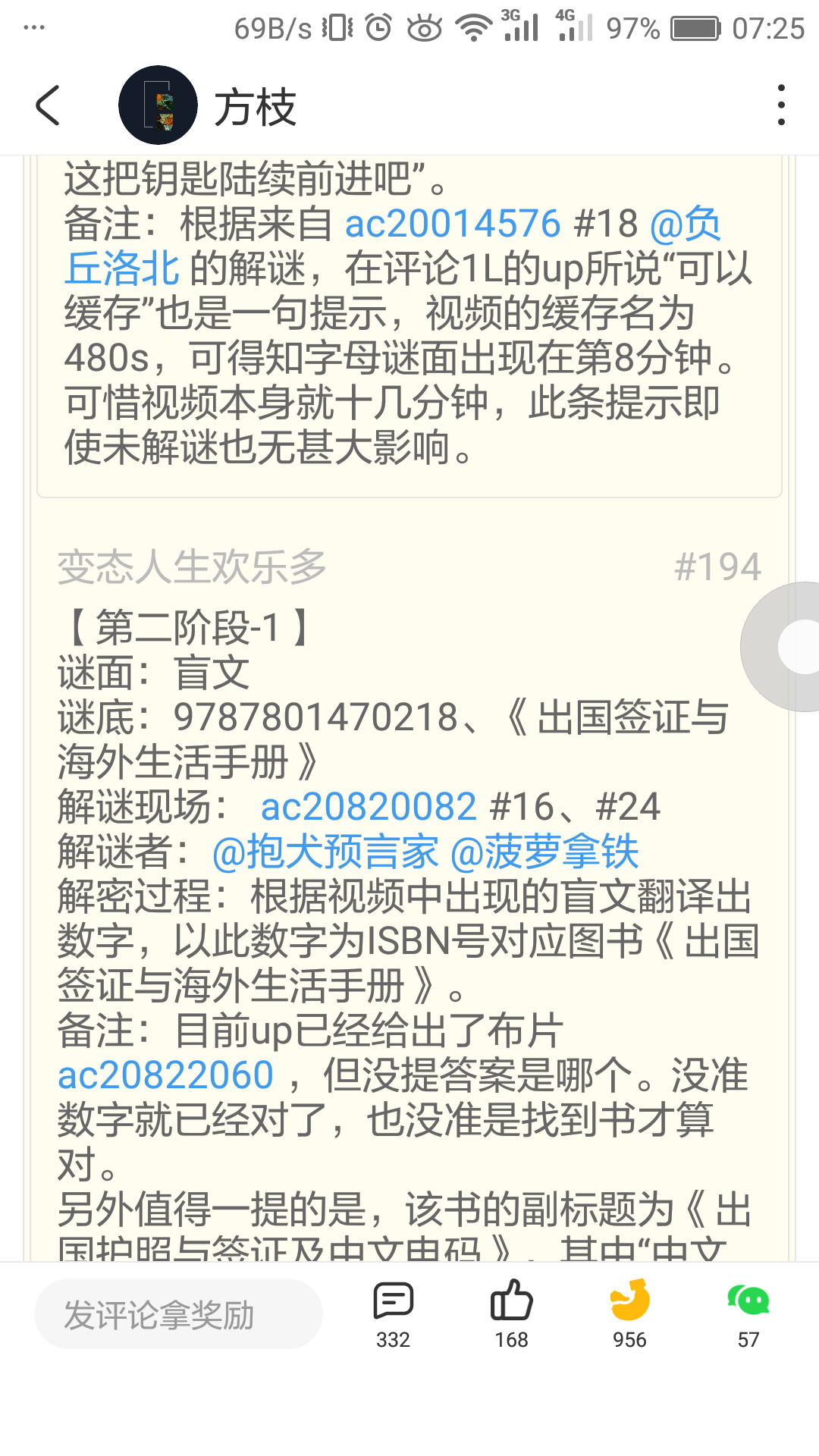
Task: Throw a banana to the post
Action: (x=629, y=1313)
